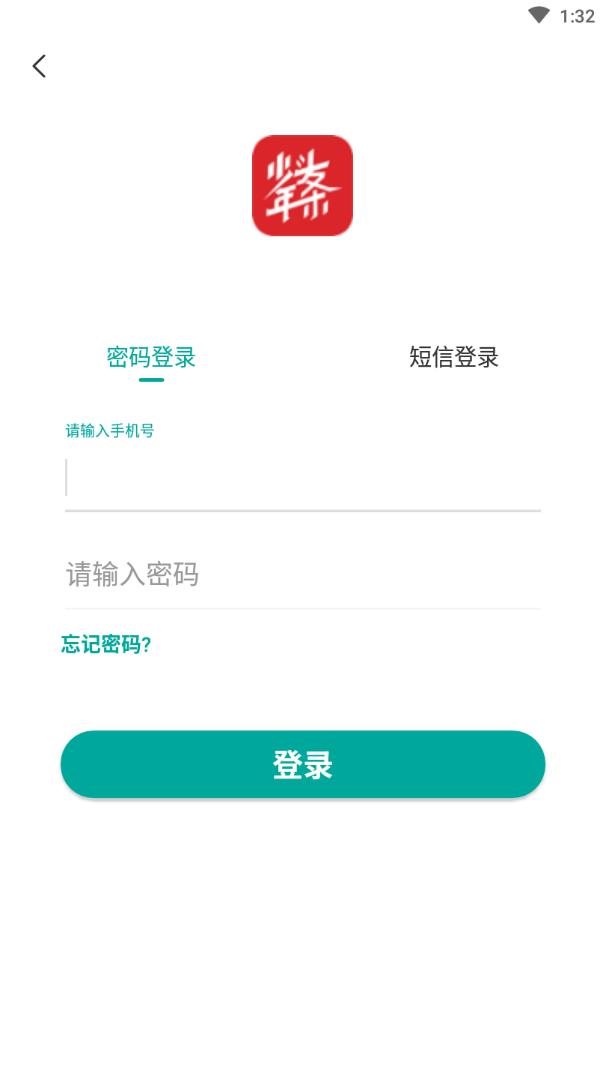The width and height of the screenshot is (606, 1080).
Task: Switch to the 短信登录 tab
Action: (x=454, y=357)
